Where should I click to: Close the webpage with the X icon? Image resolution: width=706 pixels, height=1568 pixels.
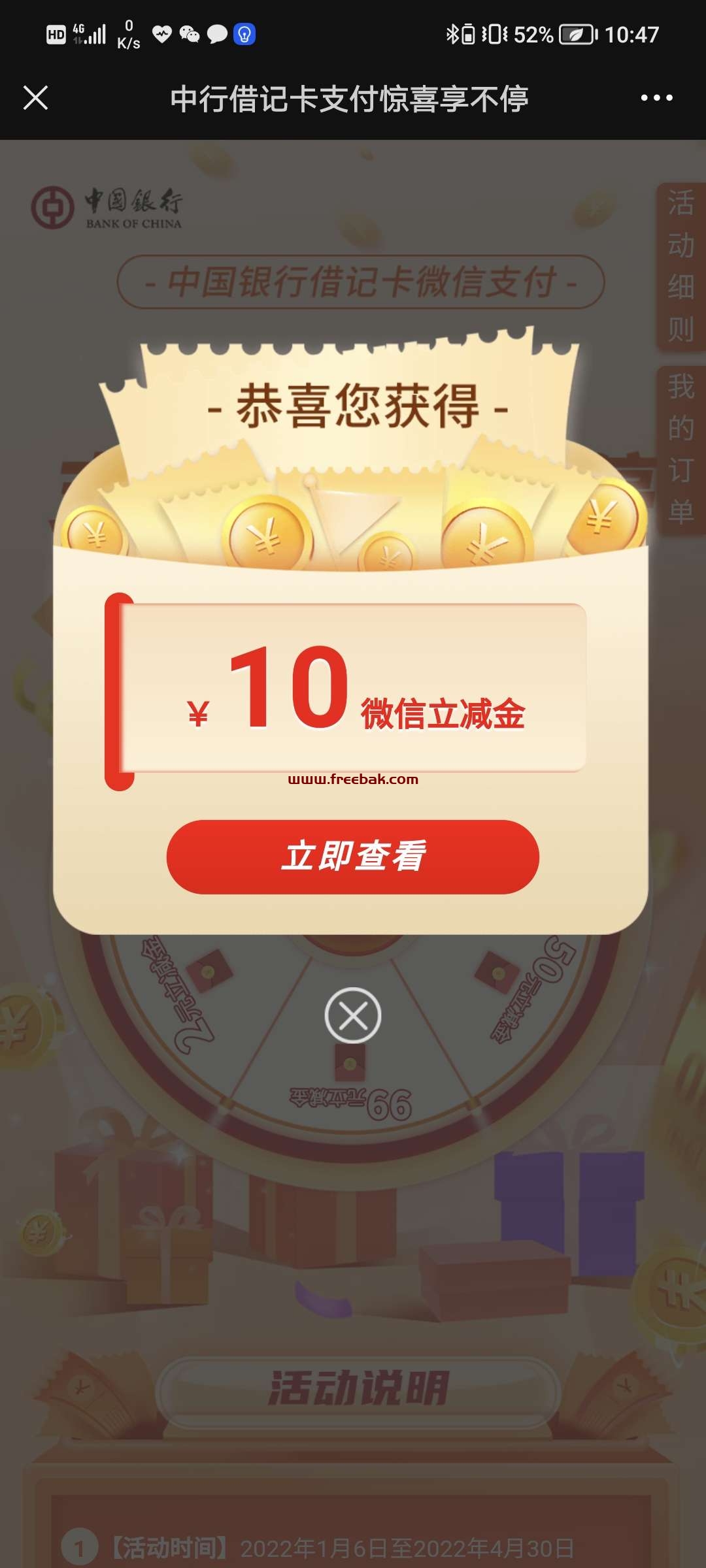tap(35, 98)
